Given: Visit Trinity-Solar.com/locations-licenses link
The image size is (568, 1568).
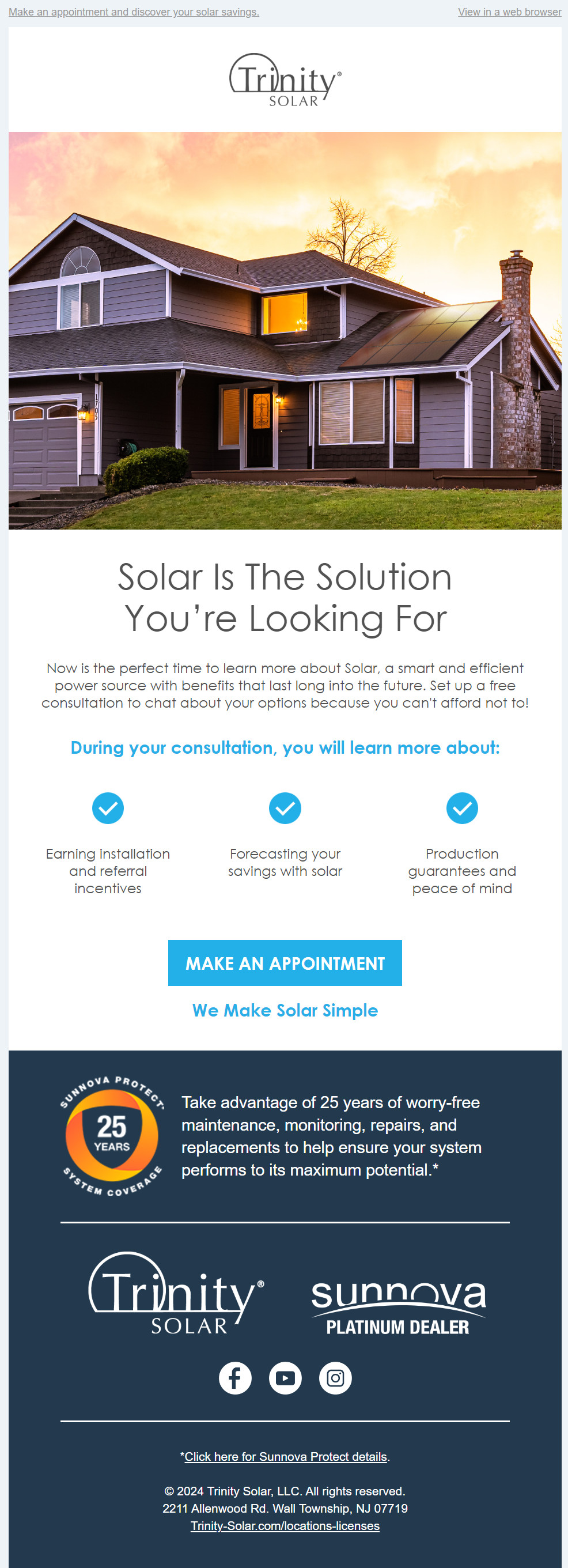Looking at the screenshot, I should [285, 1525].
